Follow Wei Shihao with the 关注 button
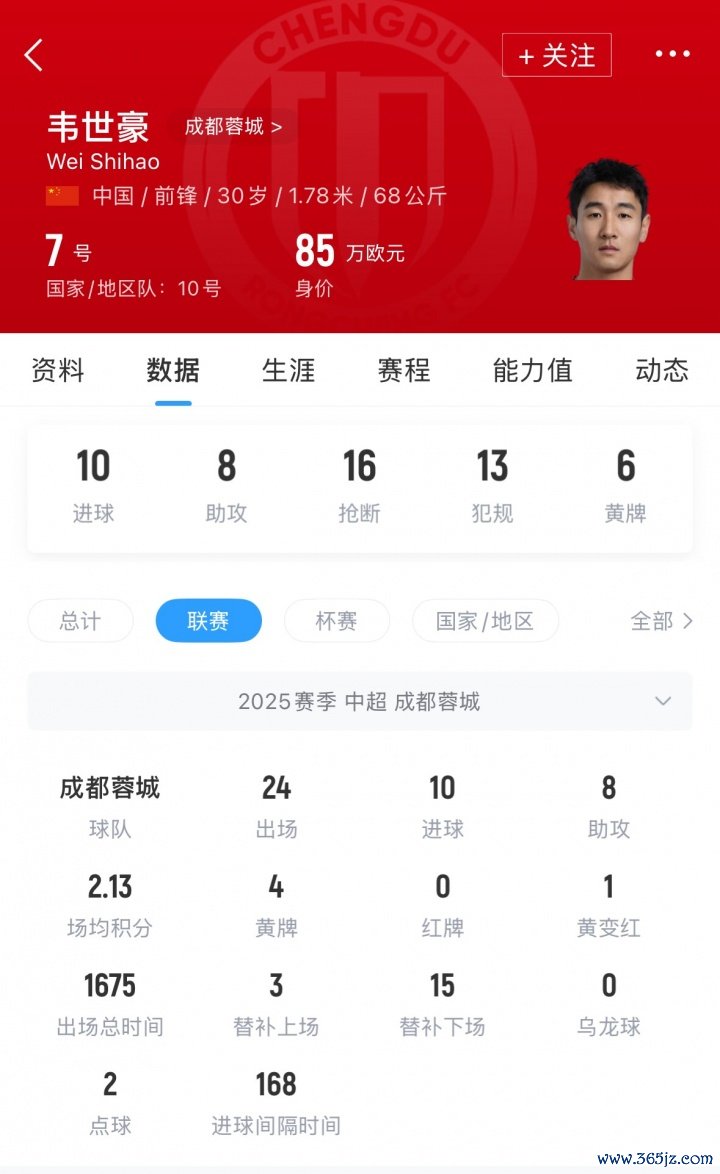The height and width of the screenshot is (1174, 720). click(556, 55)
